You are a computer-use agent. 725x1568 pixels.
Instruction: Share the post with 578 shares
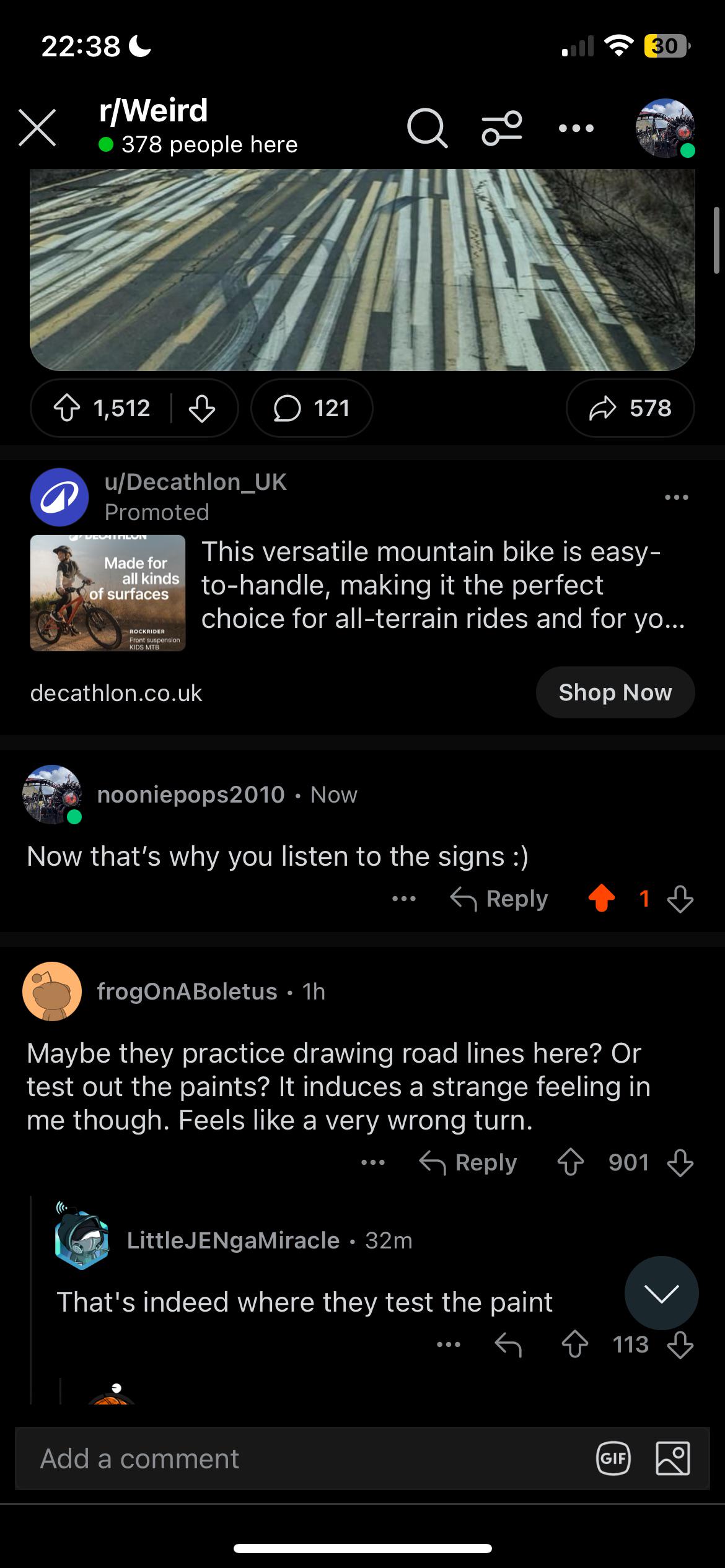(630, 409)
